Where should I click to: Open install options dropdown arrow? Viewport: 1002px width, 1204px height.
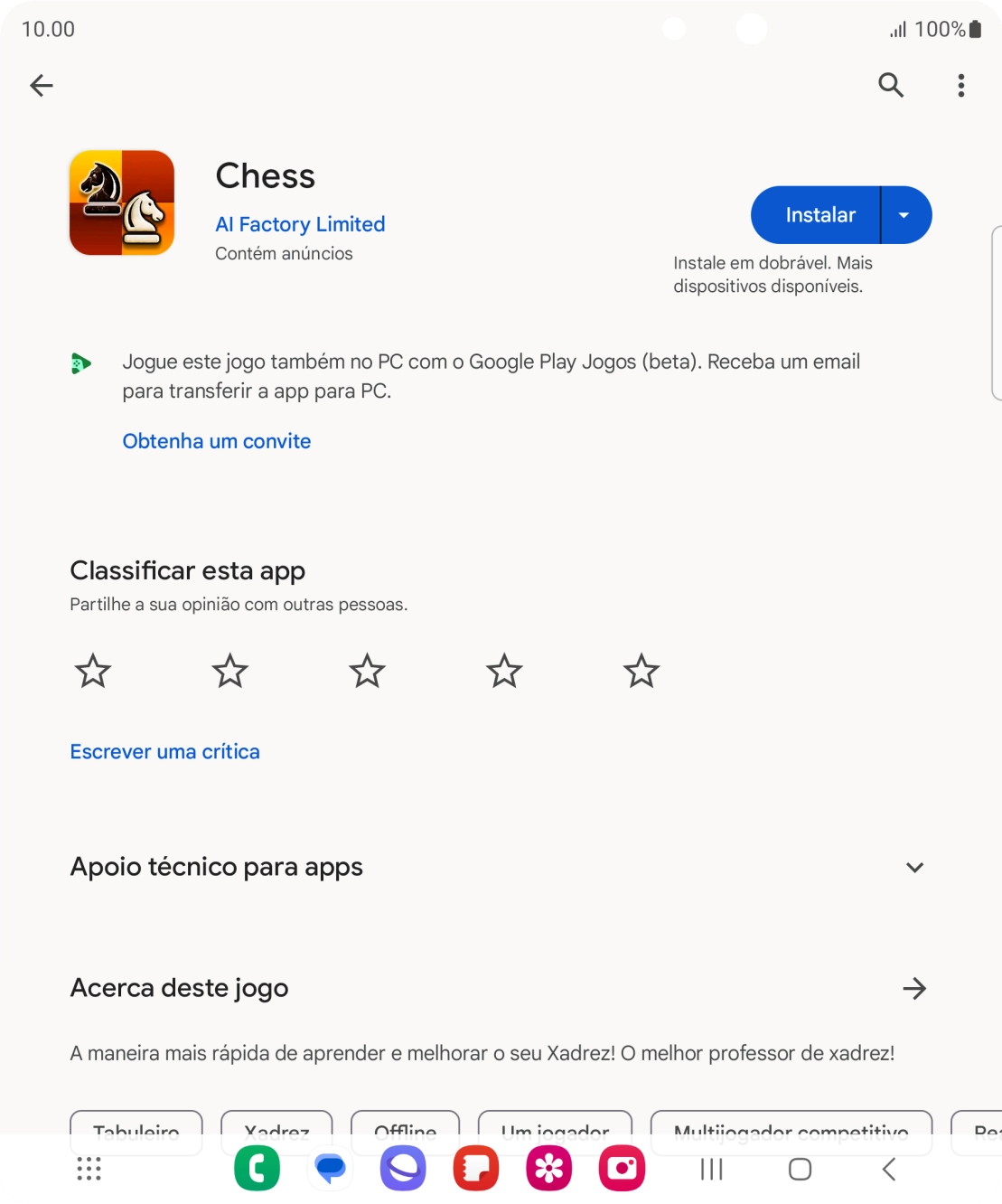[x=904, y=215]
